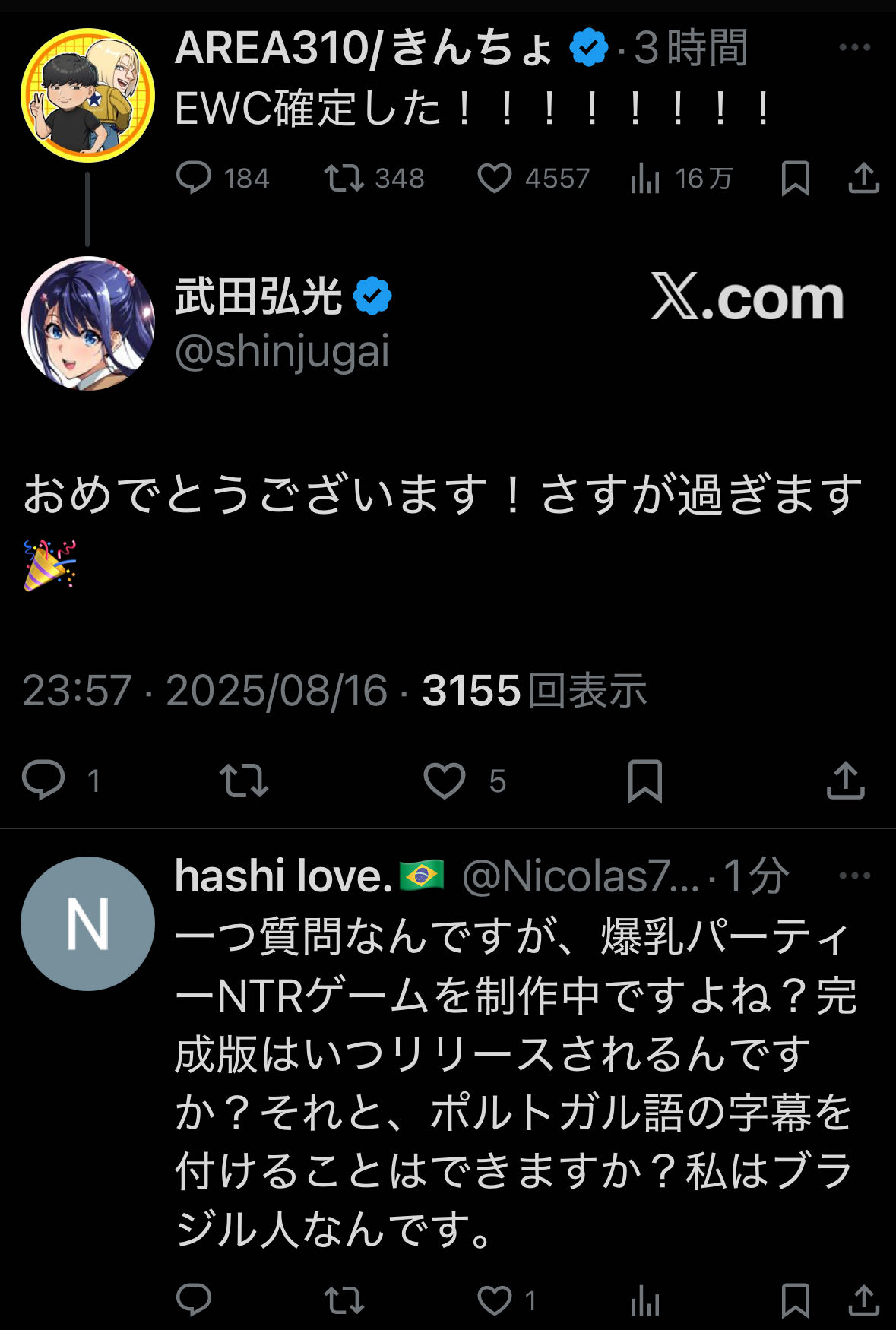896x1330 pixels.
Task: Like 武田弘光's post with 5 likes
Action: coord(445,780)
